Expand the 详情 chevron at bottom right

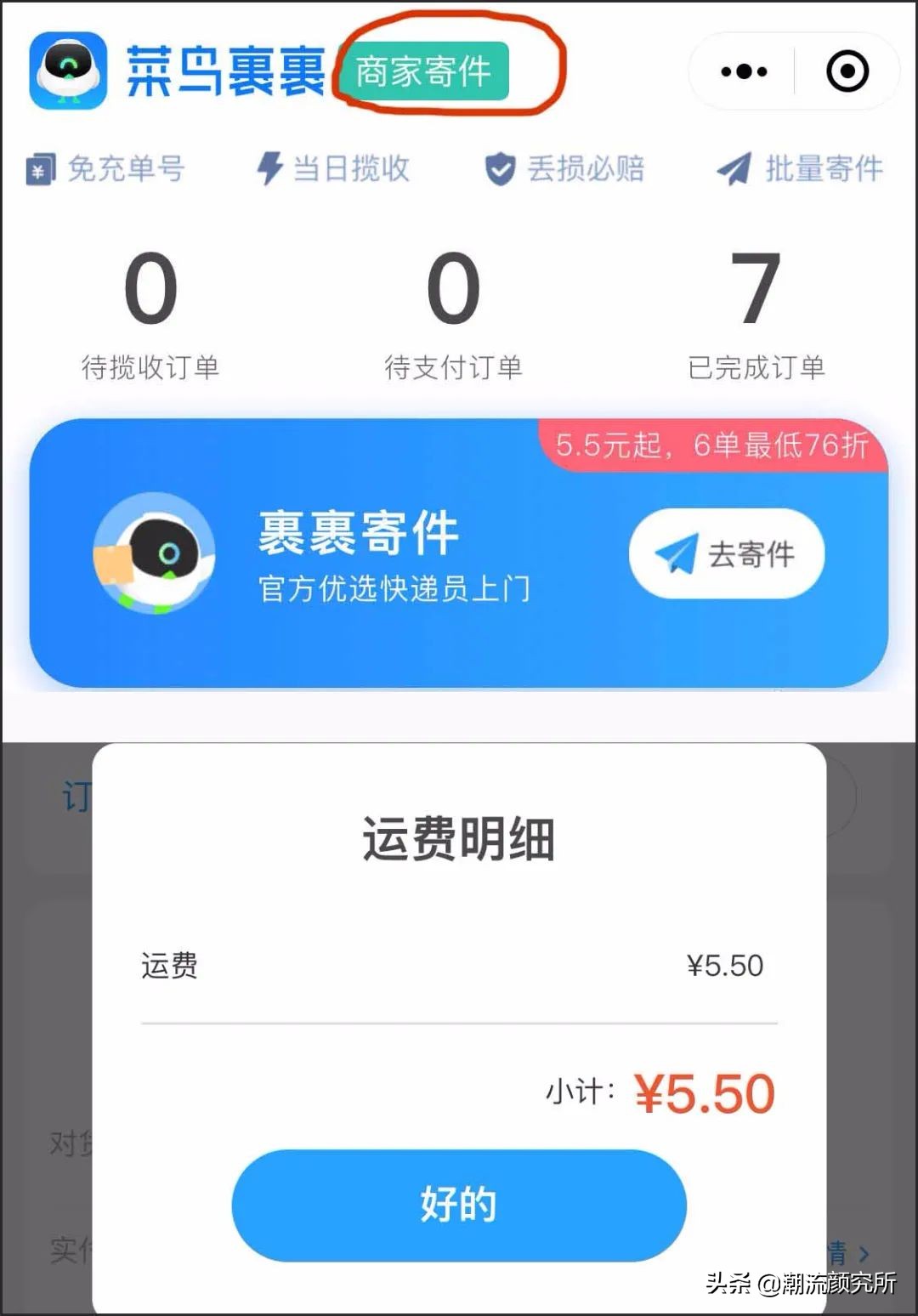click(x=864, y=1253)
